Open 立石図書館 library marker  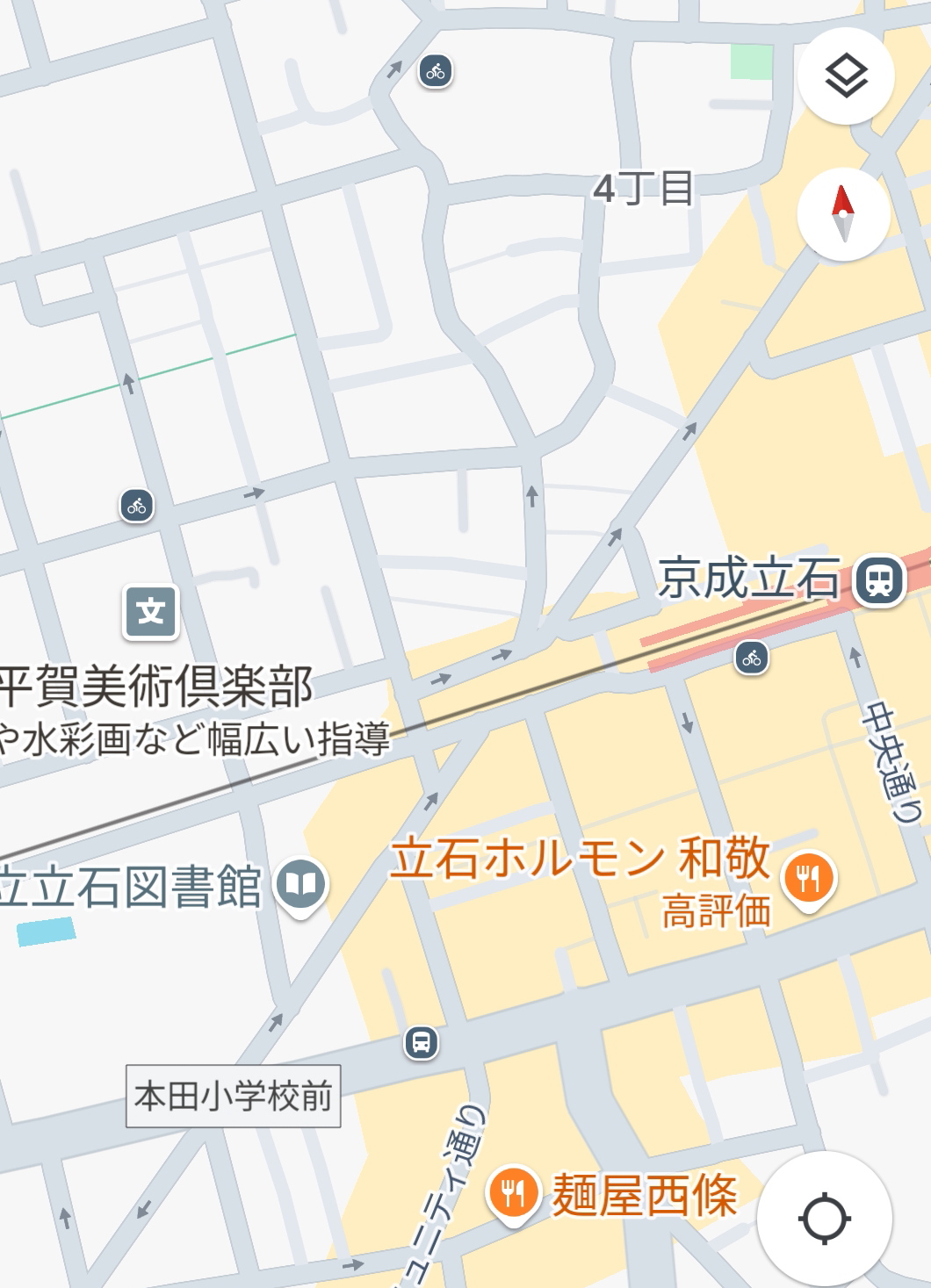tap(301, 885)
